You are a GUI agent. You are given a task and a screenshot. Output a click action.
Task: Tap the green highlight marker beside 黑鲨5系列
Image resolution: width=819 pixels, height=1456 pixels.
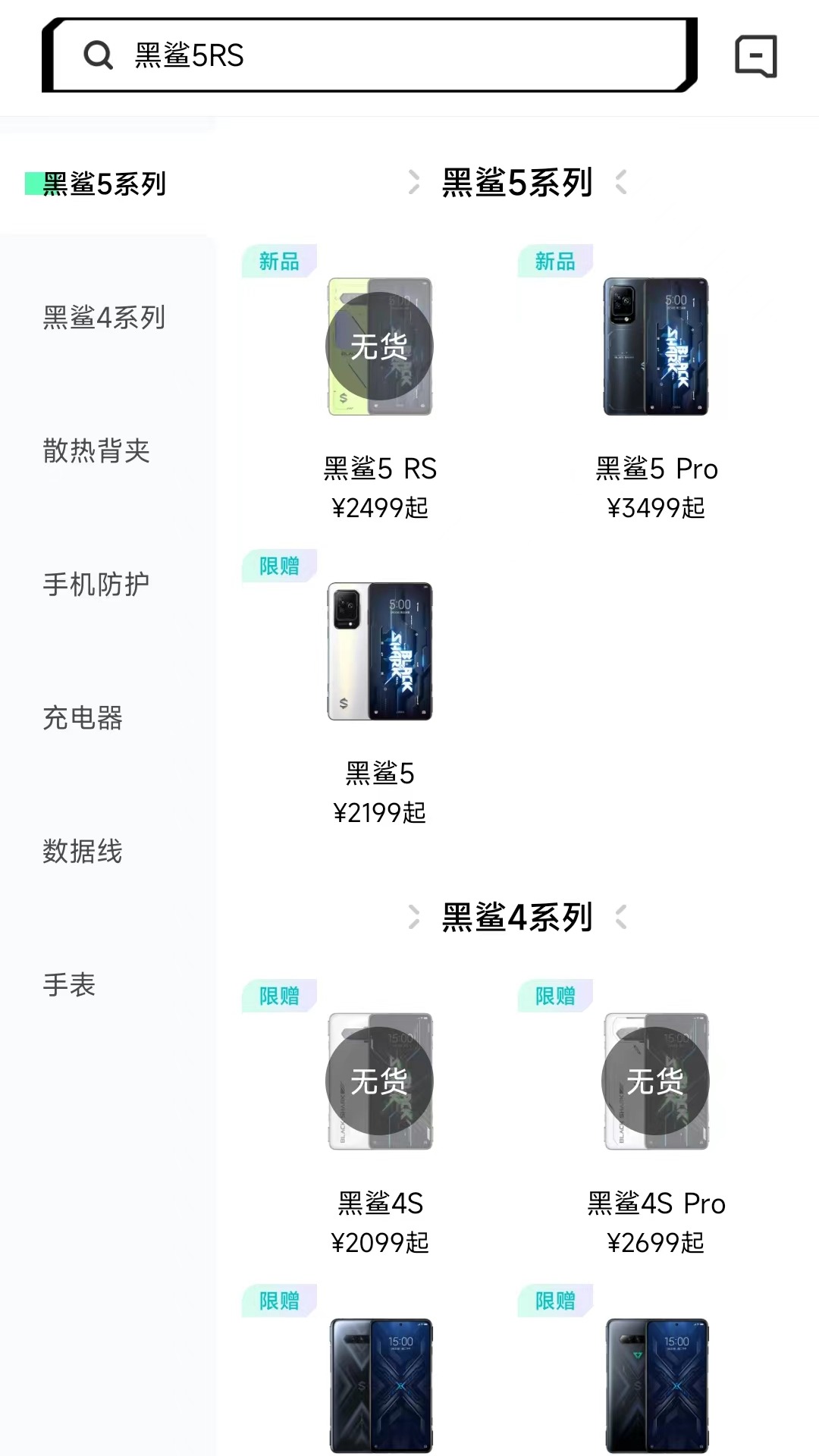31,182
